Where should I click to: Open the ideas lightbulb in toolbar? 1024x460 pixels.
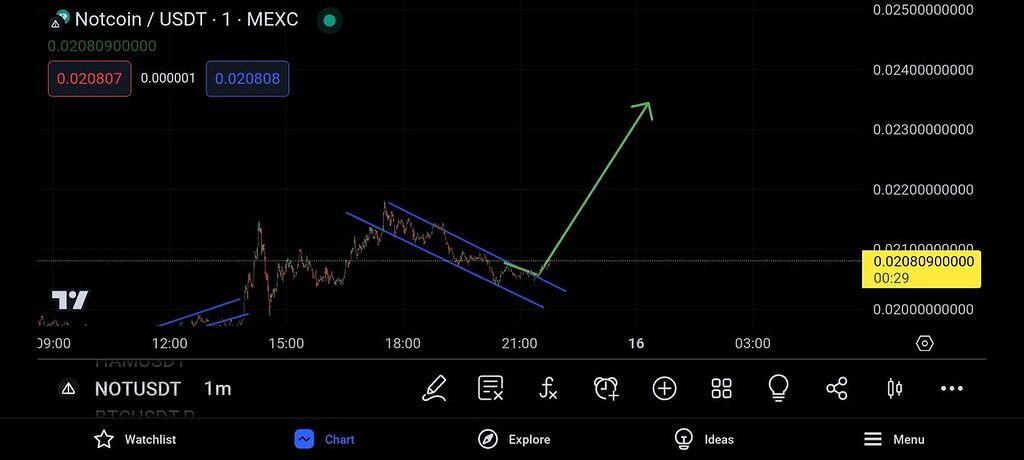pos(779,388)
